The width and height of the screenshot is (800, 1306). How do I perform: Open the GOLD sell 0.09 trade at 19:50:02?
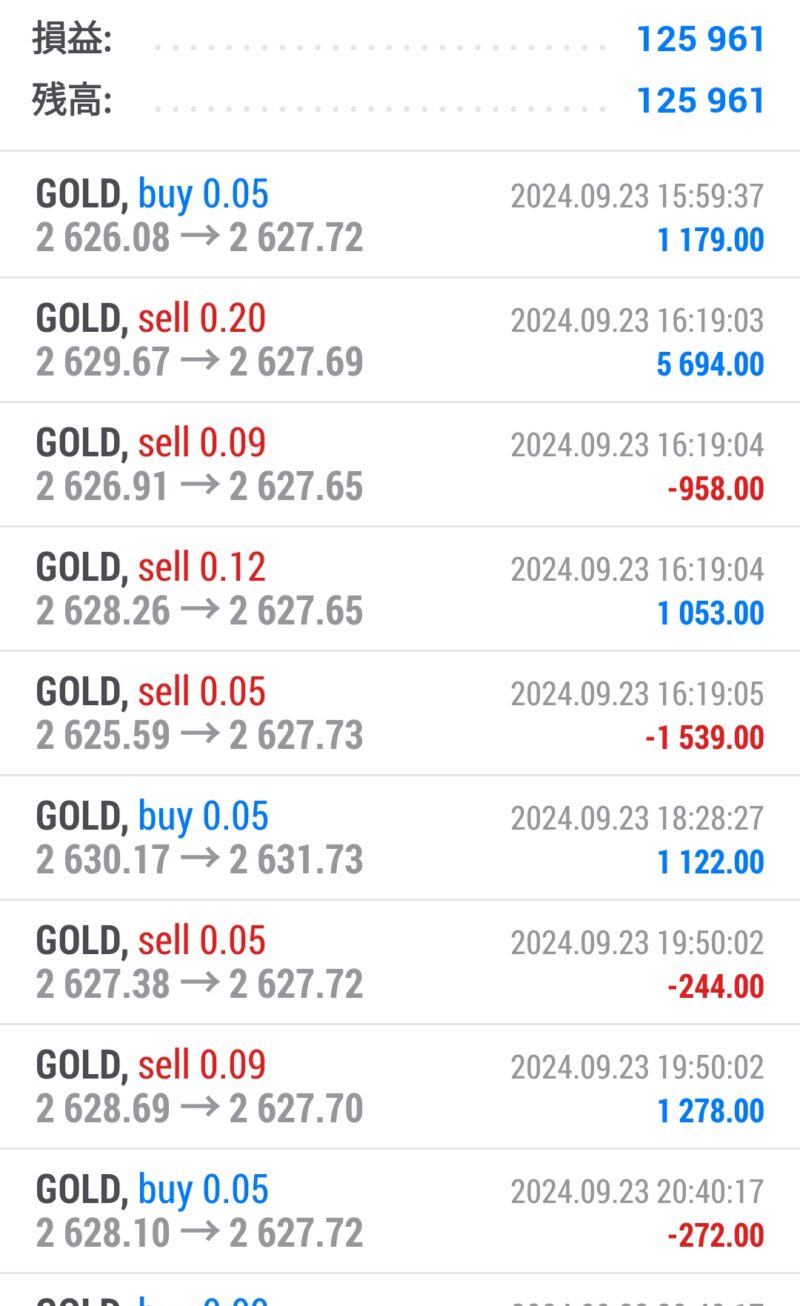400,1086
